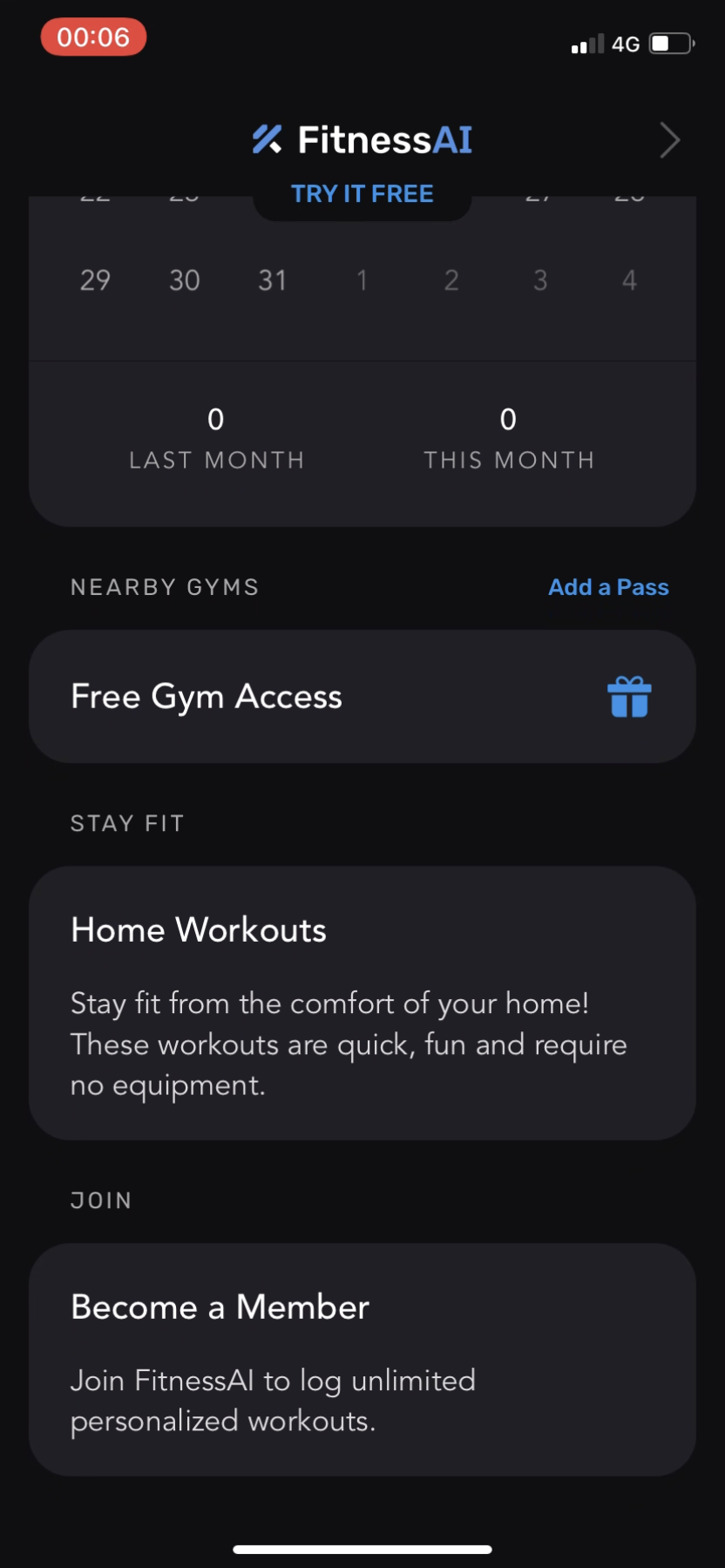Open the Home Workouts card
Screen dimensions: 725x1568
362,1002
